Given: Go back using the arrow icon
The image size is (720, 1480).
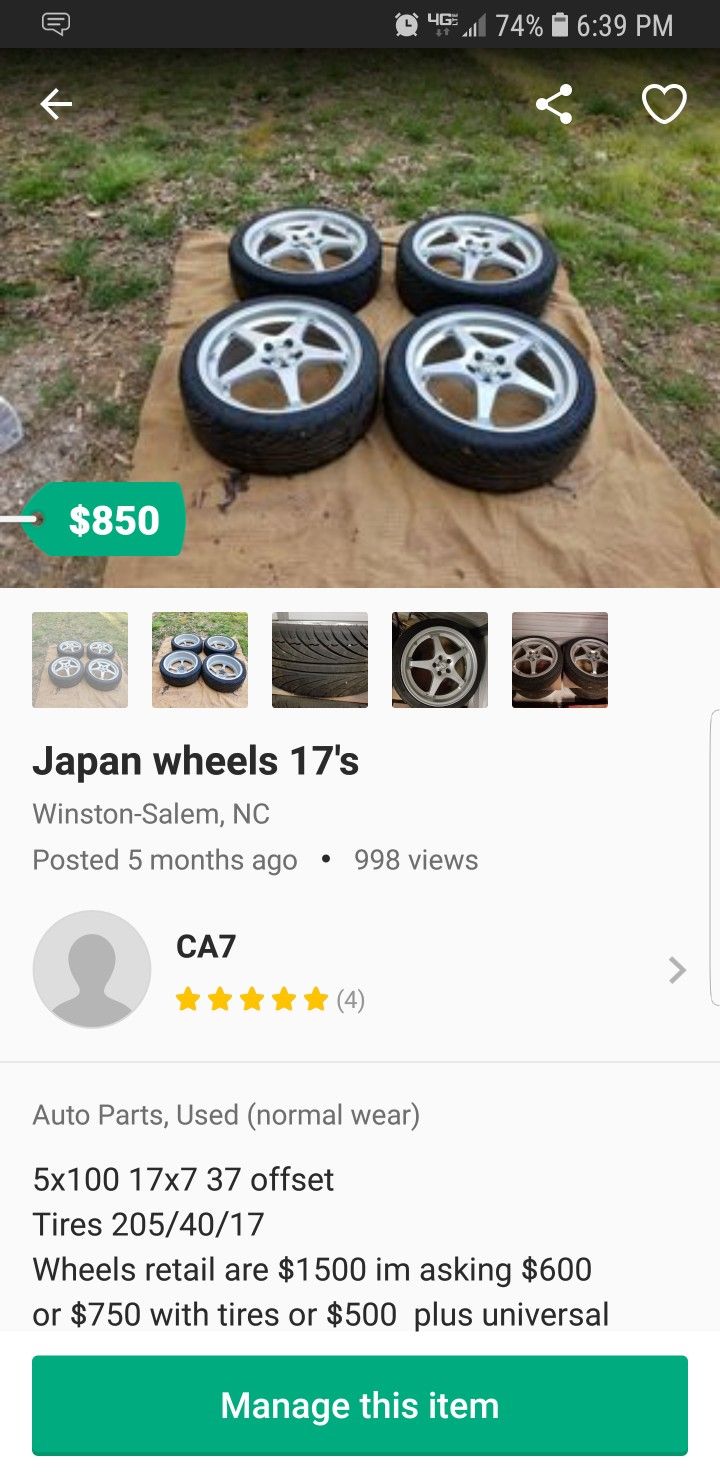Looking at the screenshot, I should coord(56,104).
